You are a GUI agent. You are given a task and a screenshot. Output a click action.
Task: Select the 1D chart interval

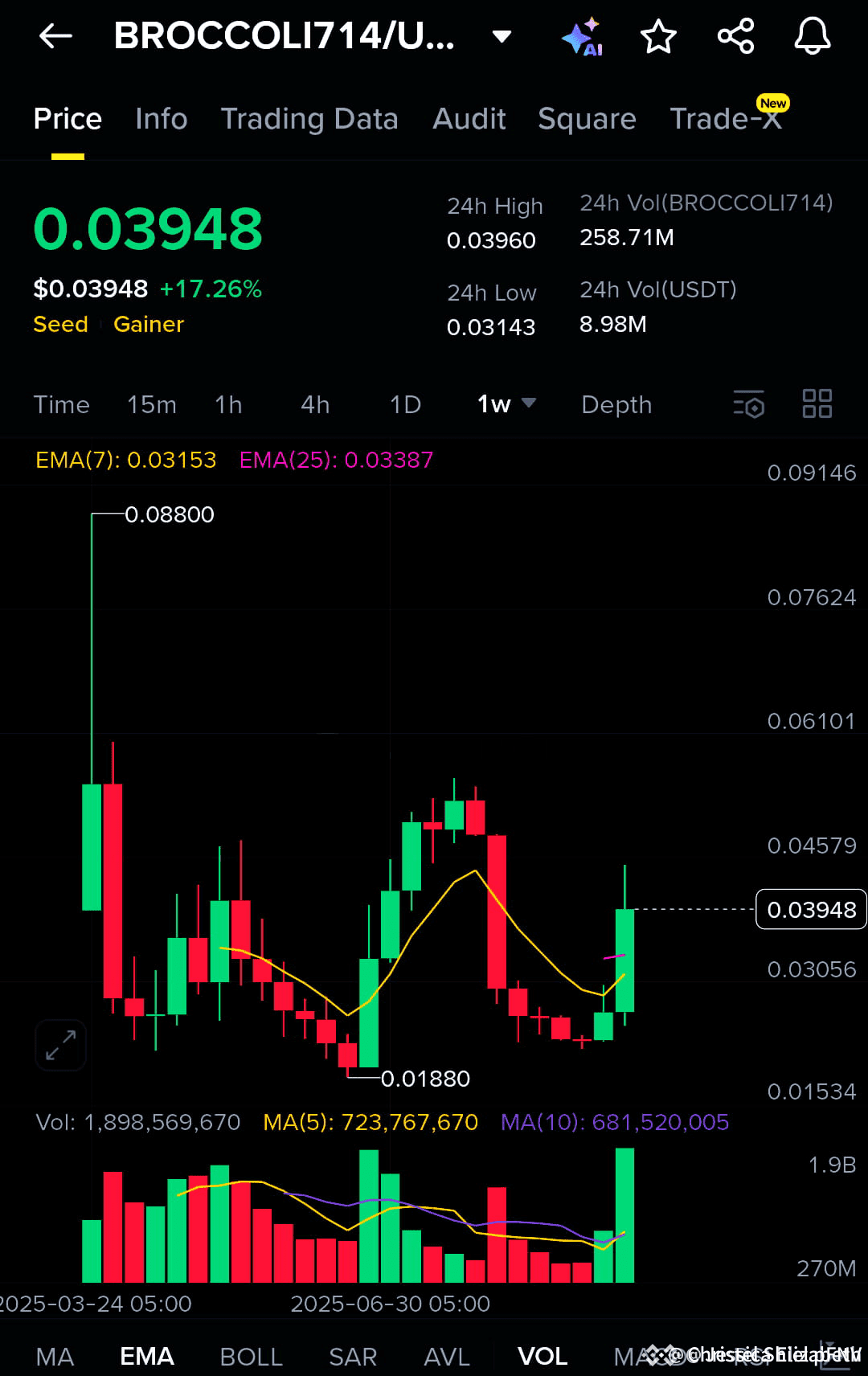pos(405,404)
